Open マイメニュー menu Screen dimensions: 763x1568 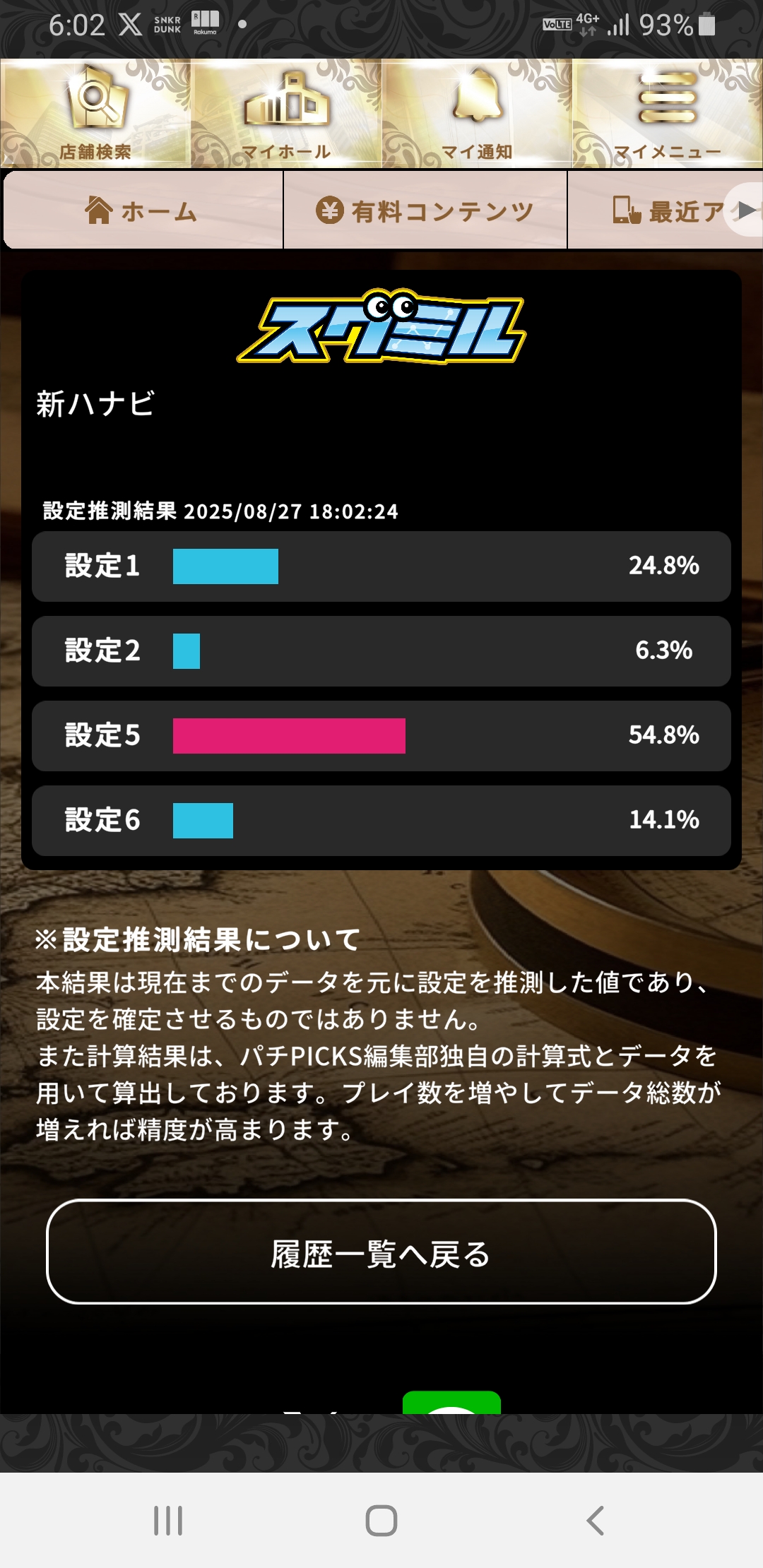coord(668,114)
